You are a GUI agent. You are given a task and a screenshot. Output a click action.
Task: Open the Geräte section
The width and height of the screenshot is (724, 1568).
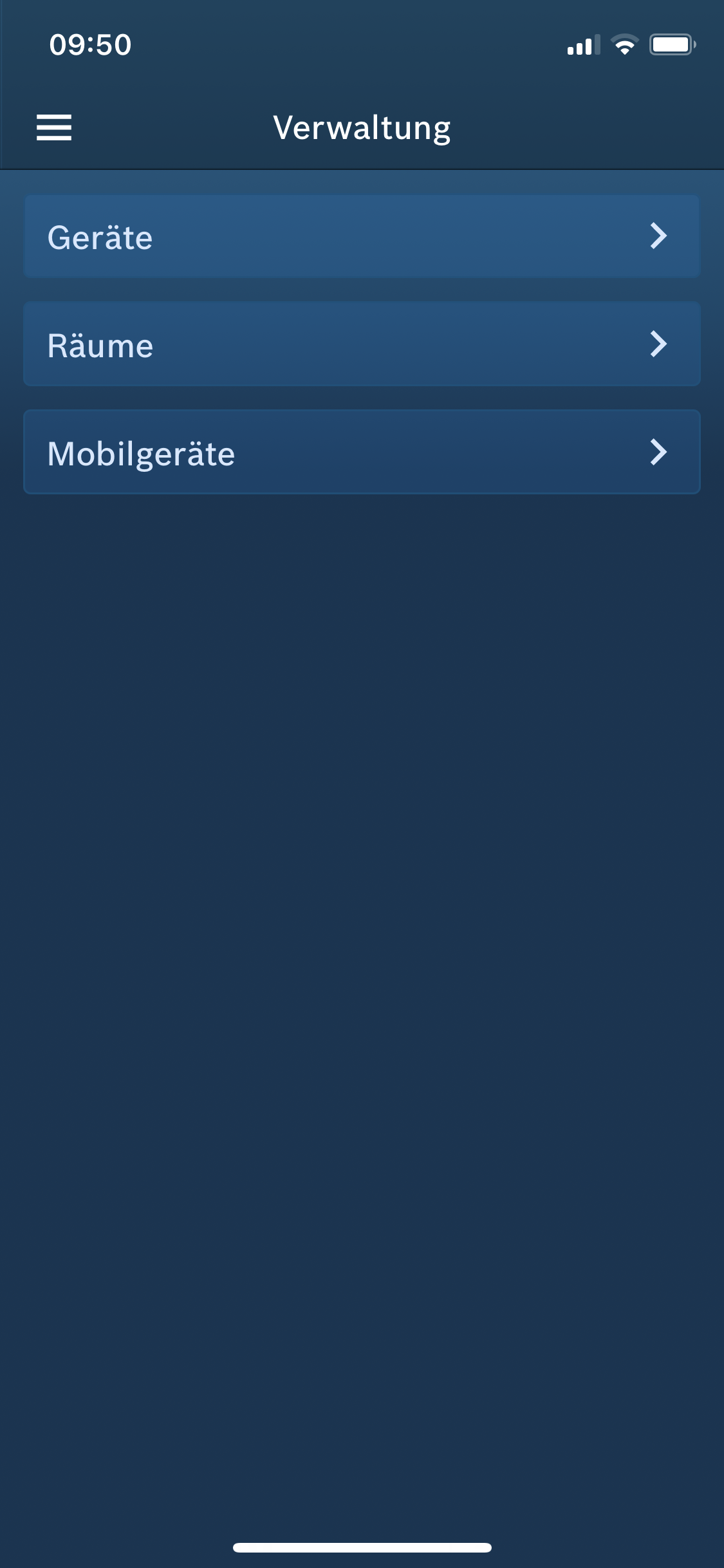pyautogui.click(x=362, y=237)
